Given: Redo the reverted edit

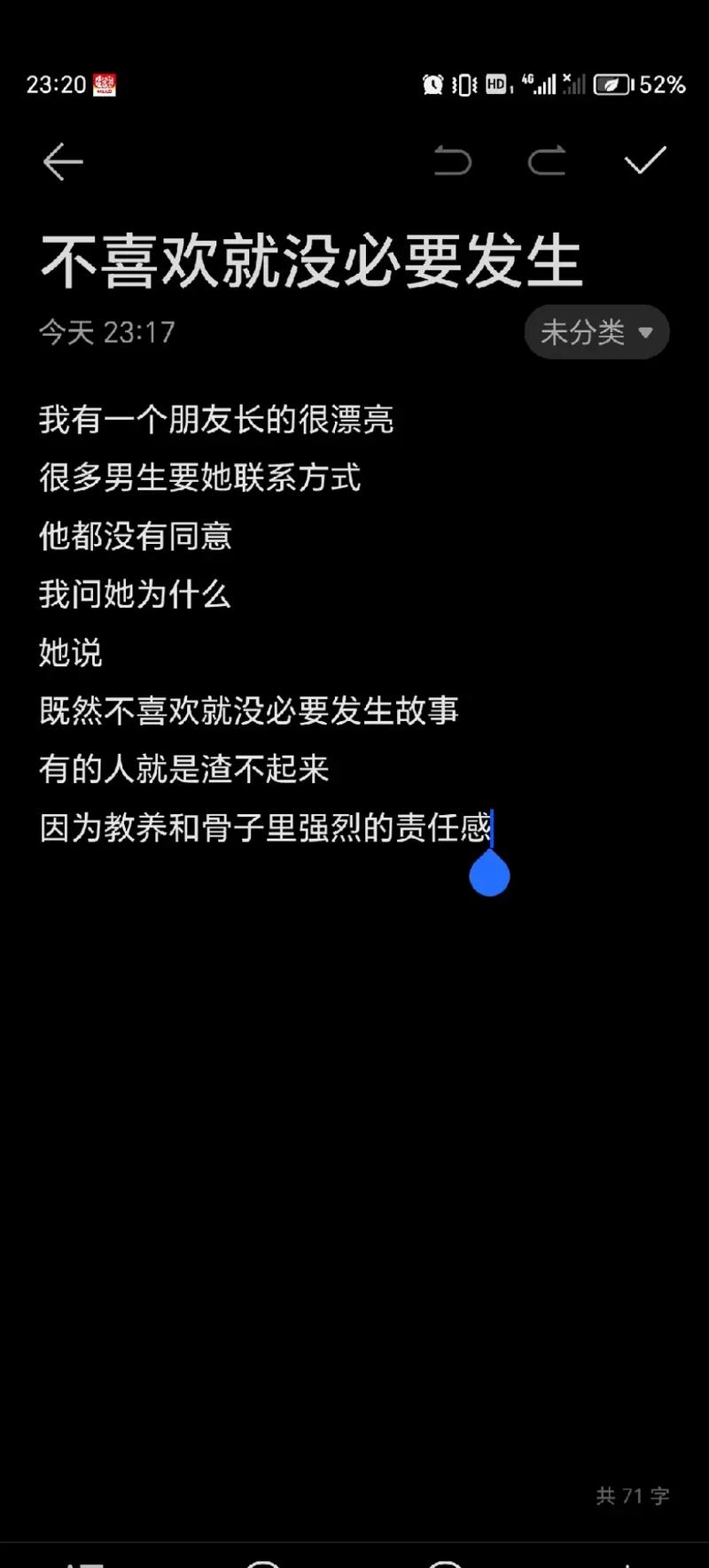Looking at the screenshot, I should (547, 161).
